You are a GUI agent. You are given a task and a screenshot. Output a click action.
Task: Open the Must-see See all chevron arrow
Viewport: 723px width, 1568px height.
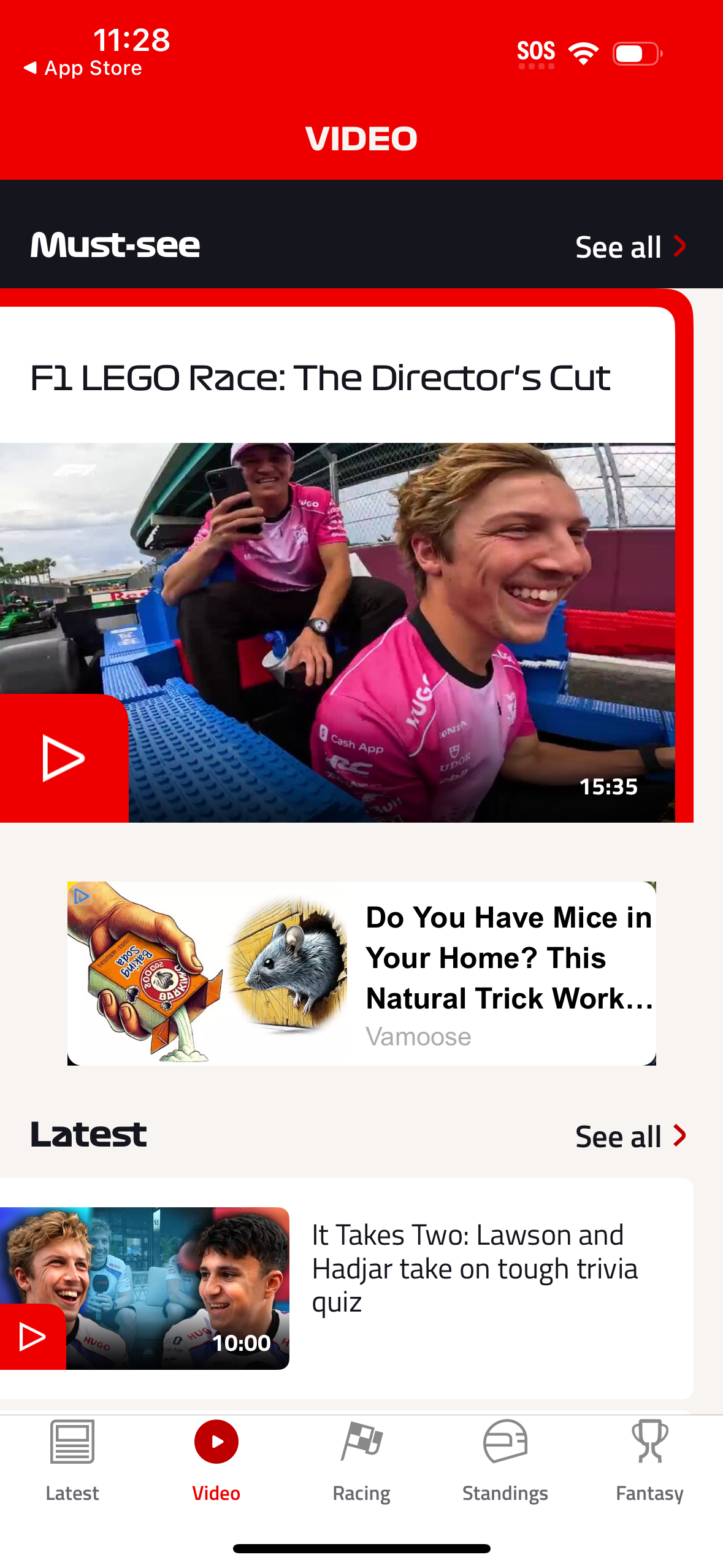678,247
